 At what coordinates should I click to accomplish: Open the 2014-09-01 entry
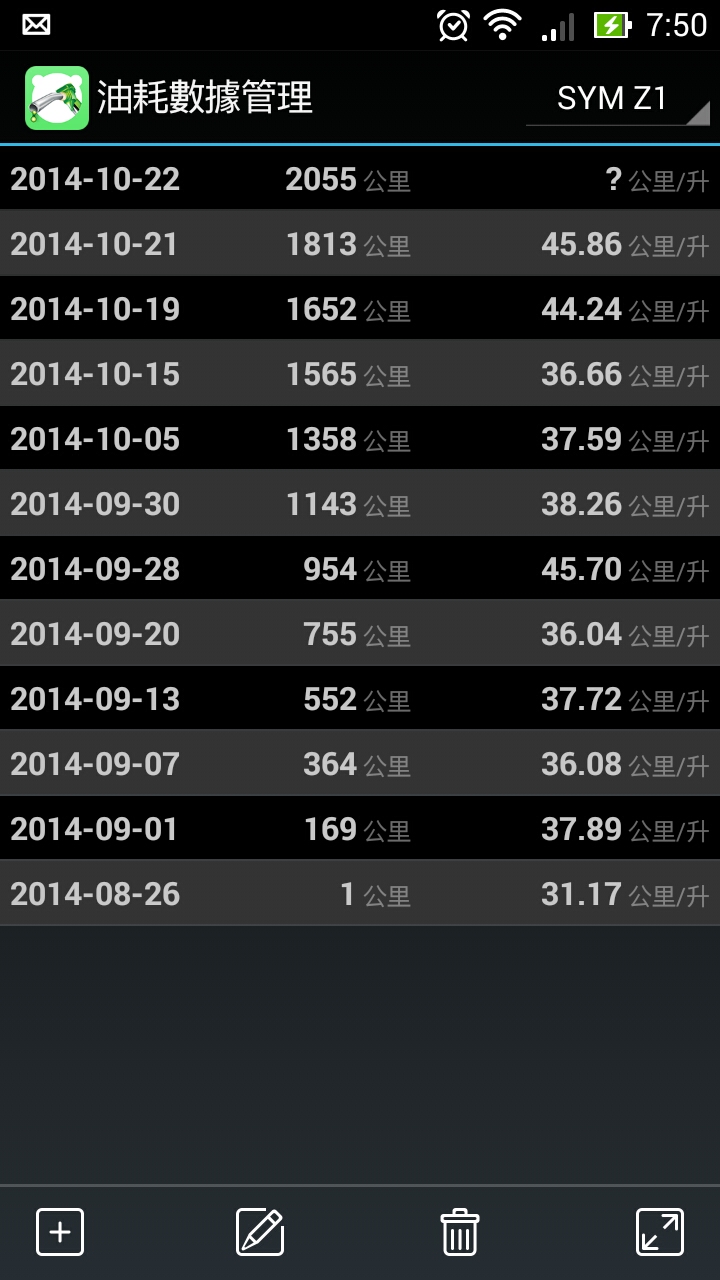click(x=360, y=828)
